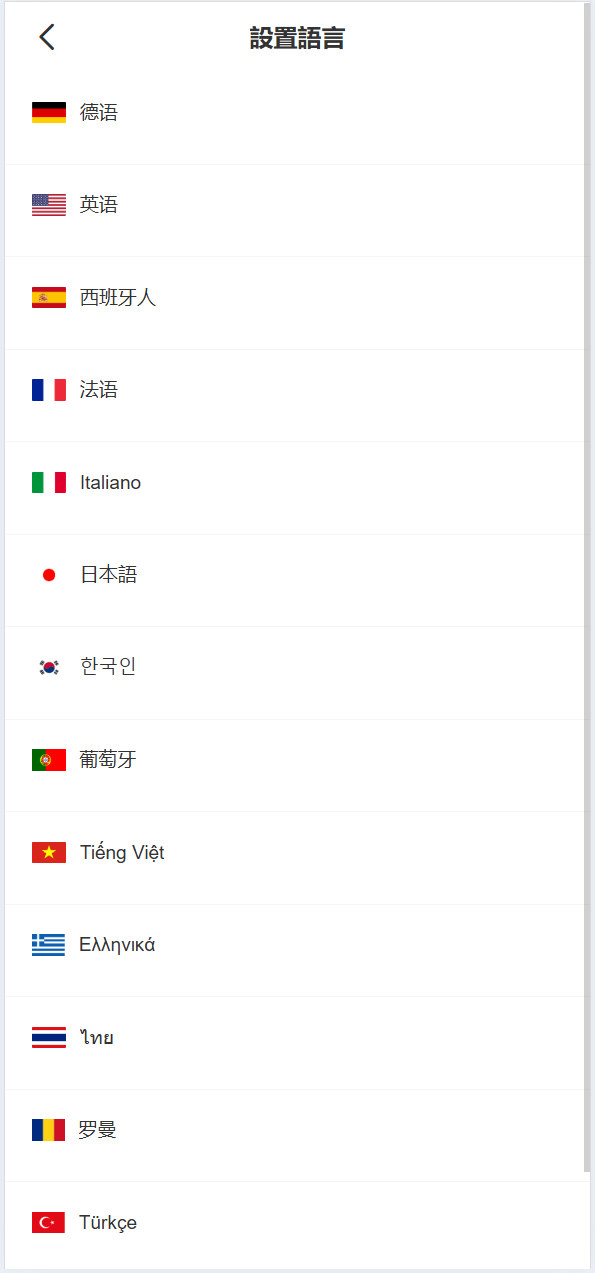This screenshot has width=595, height=1273.
Task: Select 德语 as the language
Action: [297, 112]
